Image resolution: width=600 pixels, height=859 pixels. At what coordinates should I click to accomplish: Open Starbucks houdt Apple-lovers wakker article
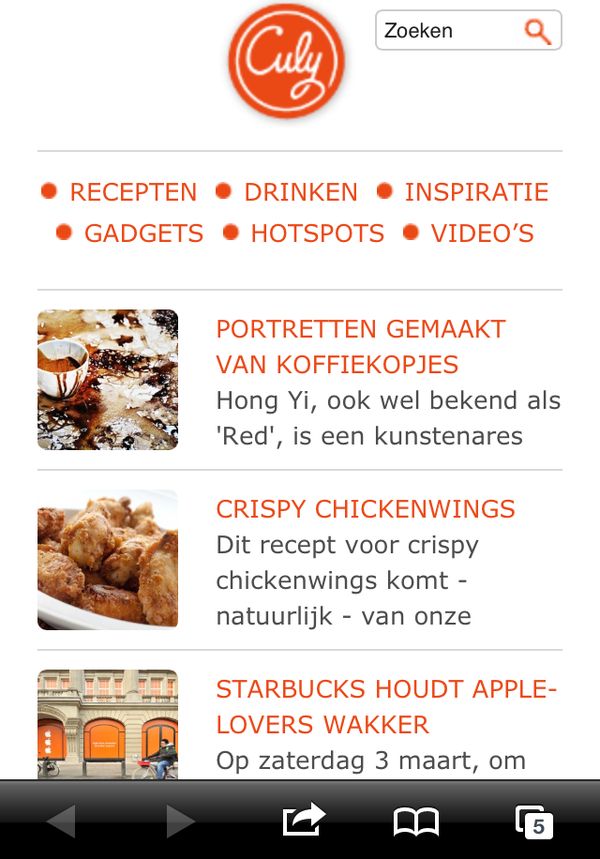(386, 706)
